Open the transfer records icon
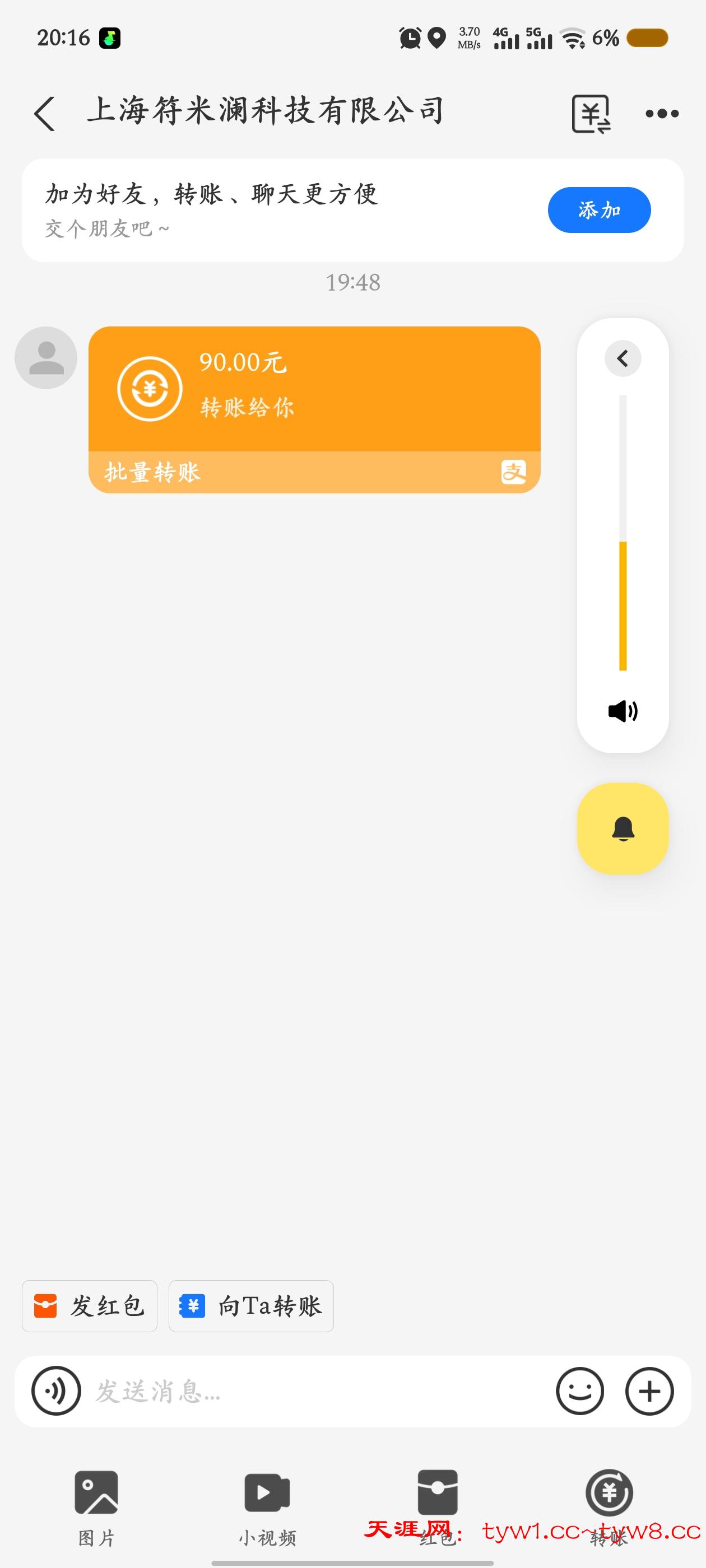This screenshot has height=1568, width=706. (x=590, y=113)
